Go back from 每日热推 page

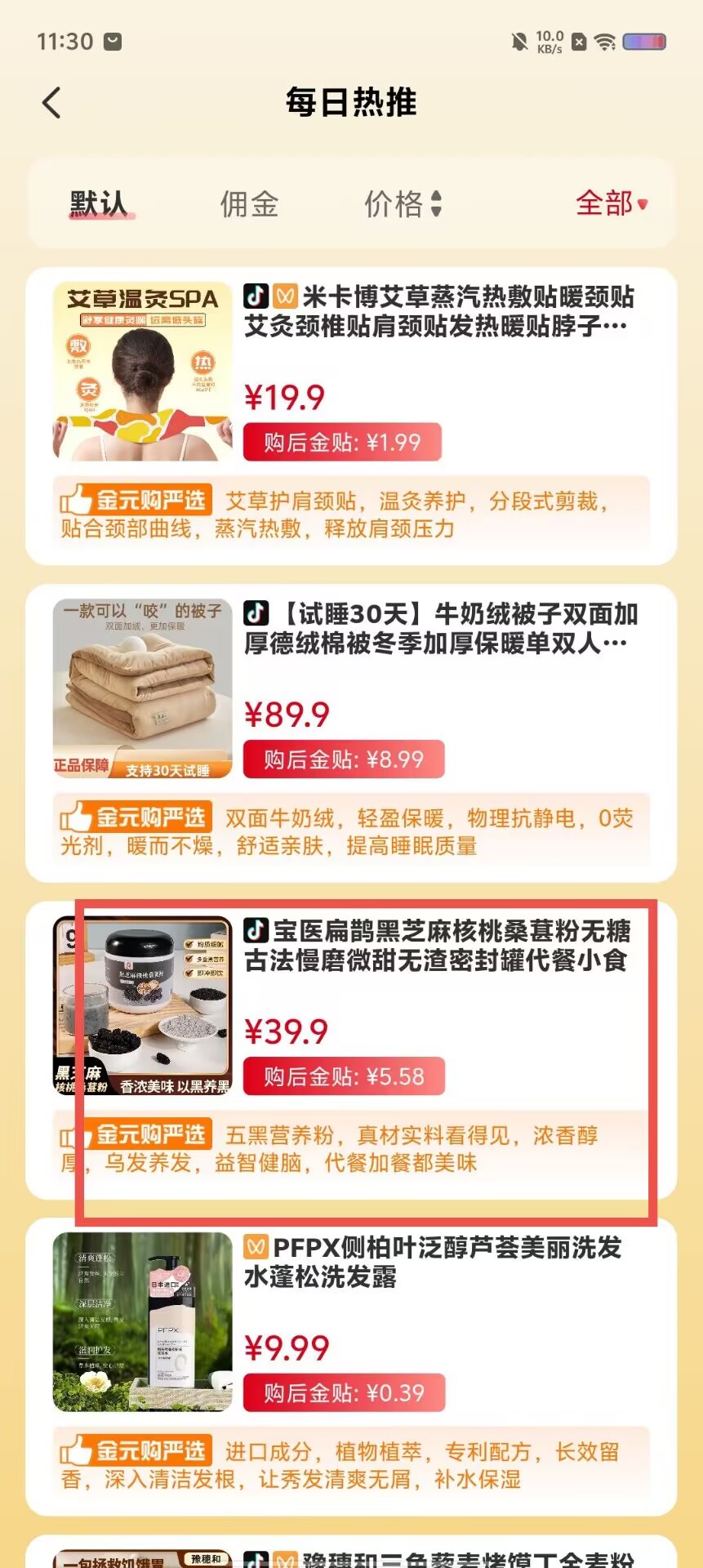coord(52,103)
